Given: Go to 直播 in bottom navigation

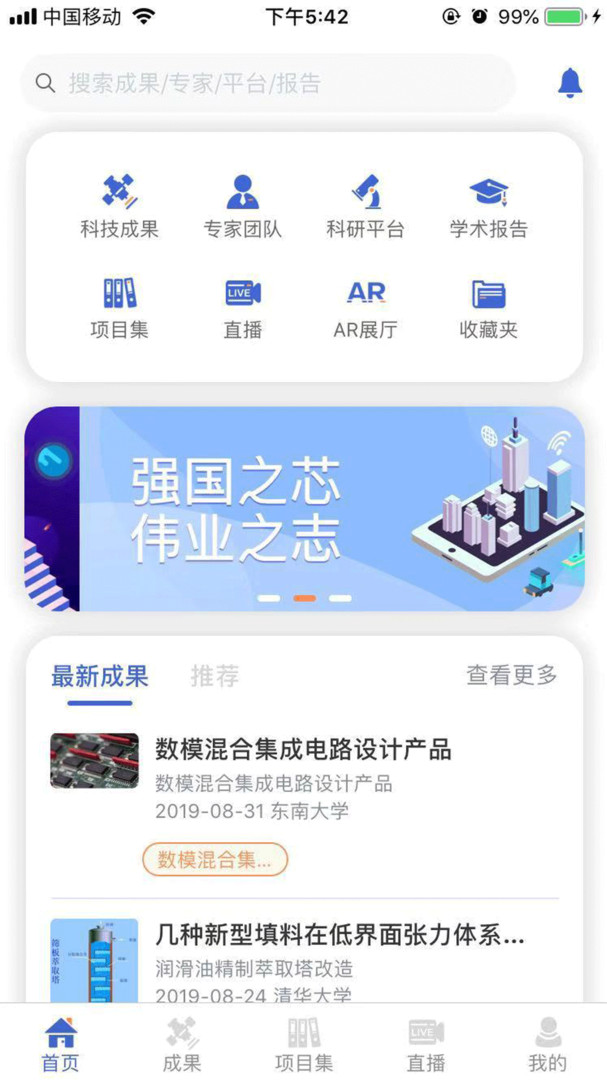Looking at the screenshot, I should [x=426, y=1044].
